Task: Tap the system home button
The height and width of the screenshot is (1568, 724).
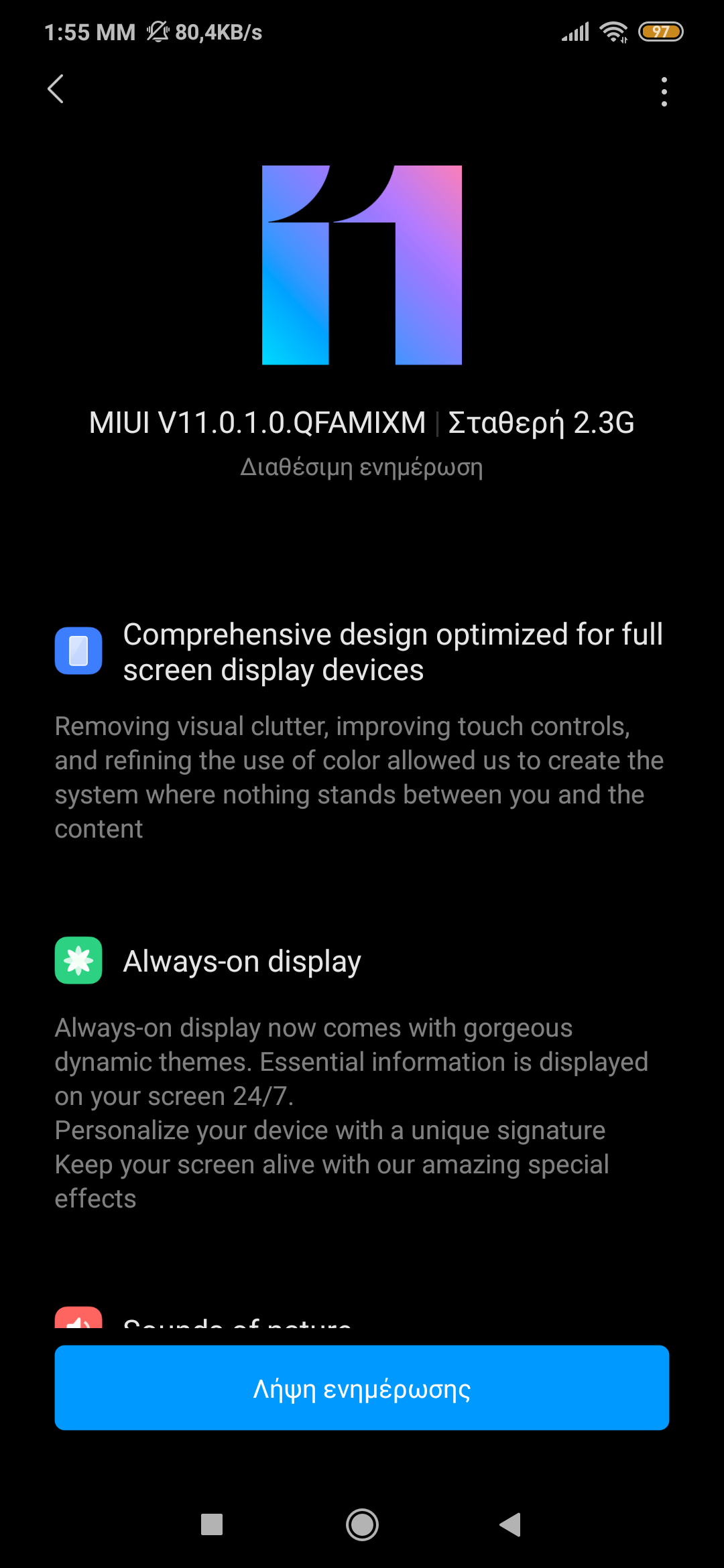Action: click(x=362, y=1525)
